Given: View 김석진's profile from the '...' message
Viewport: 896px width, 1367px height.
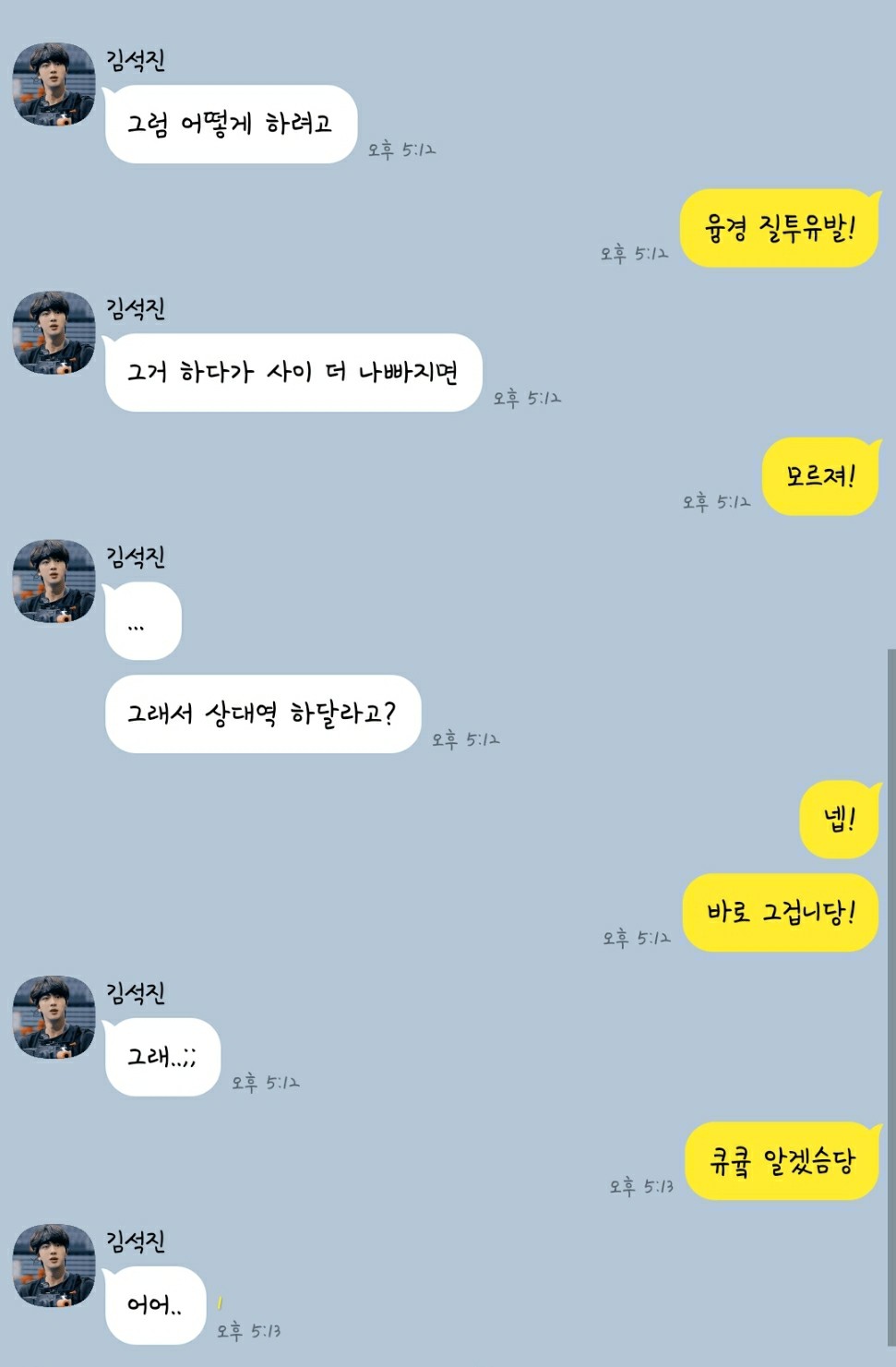Looking at the screenshot, I should coord(54,581).
